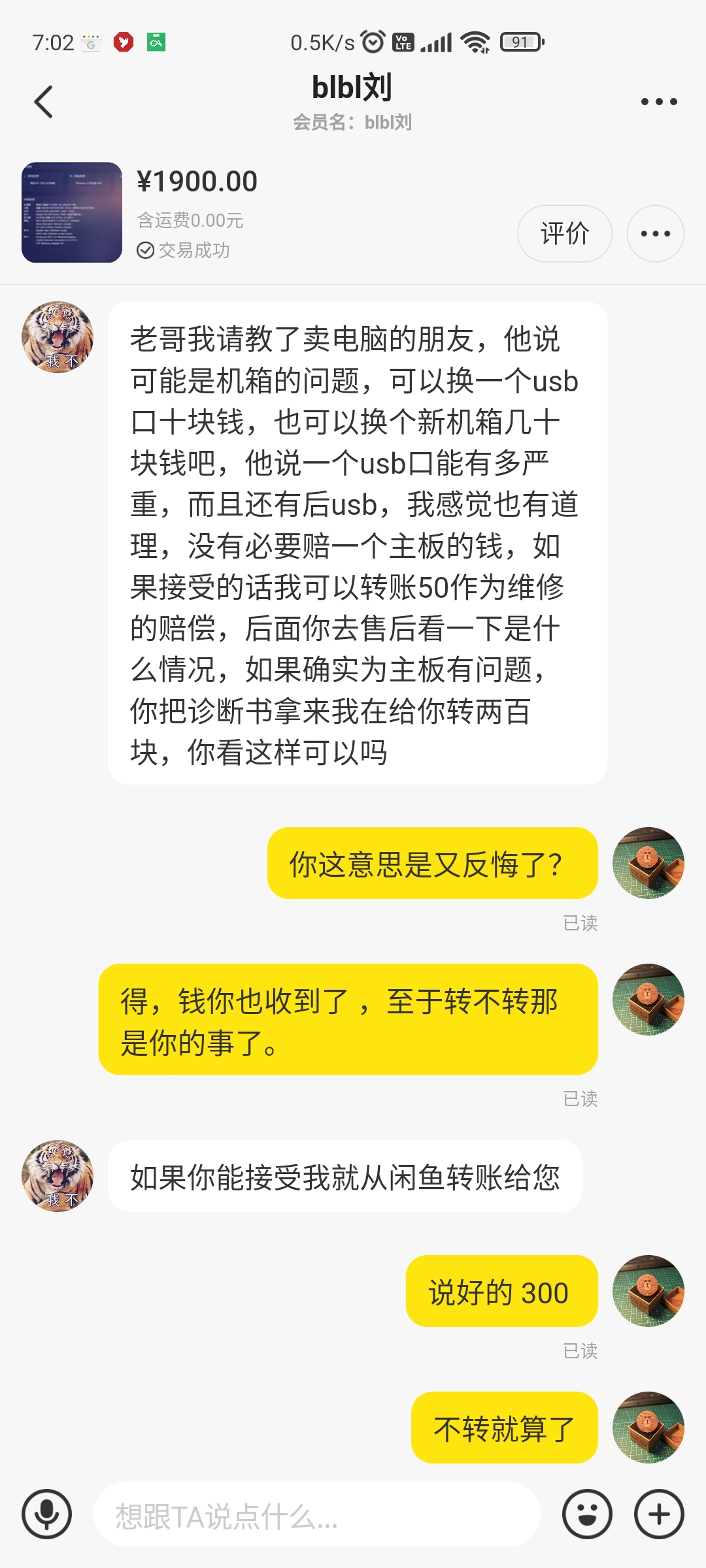Open my own avatar beside 说好的 300

click(x=648, y=1291)
